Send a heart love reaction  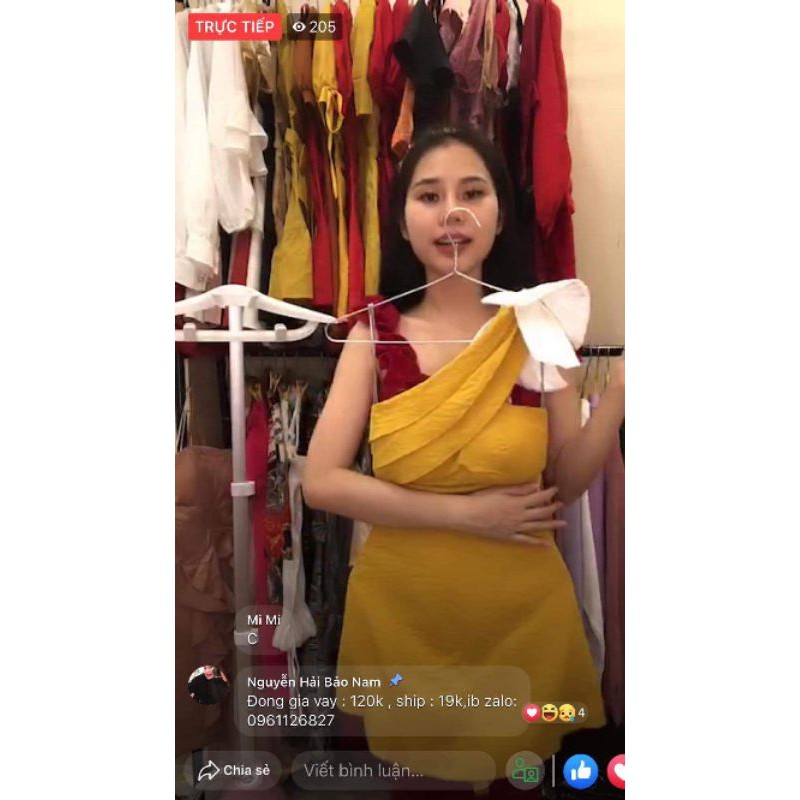pyautogui.click(x=616, y=771)
